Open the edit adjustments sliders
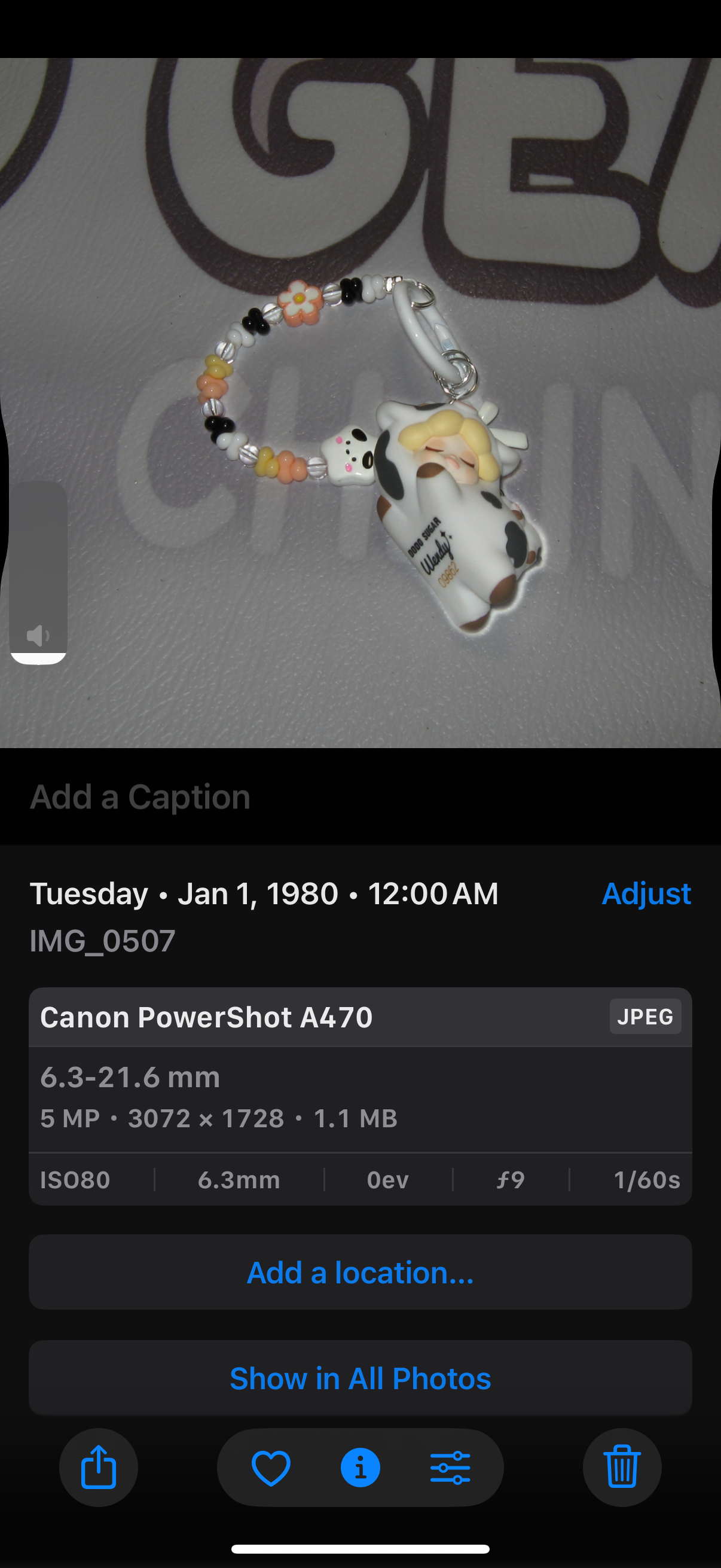Screen dimensions: 721x1568 click(450, 1468)
